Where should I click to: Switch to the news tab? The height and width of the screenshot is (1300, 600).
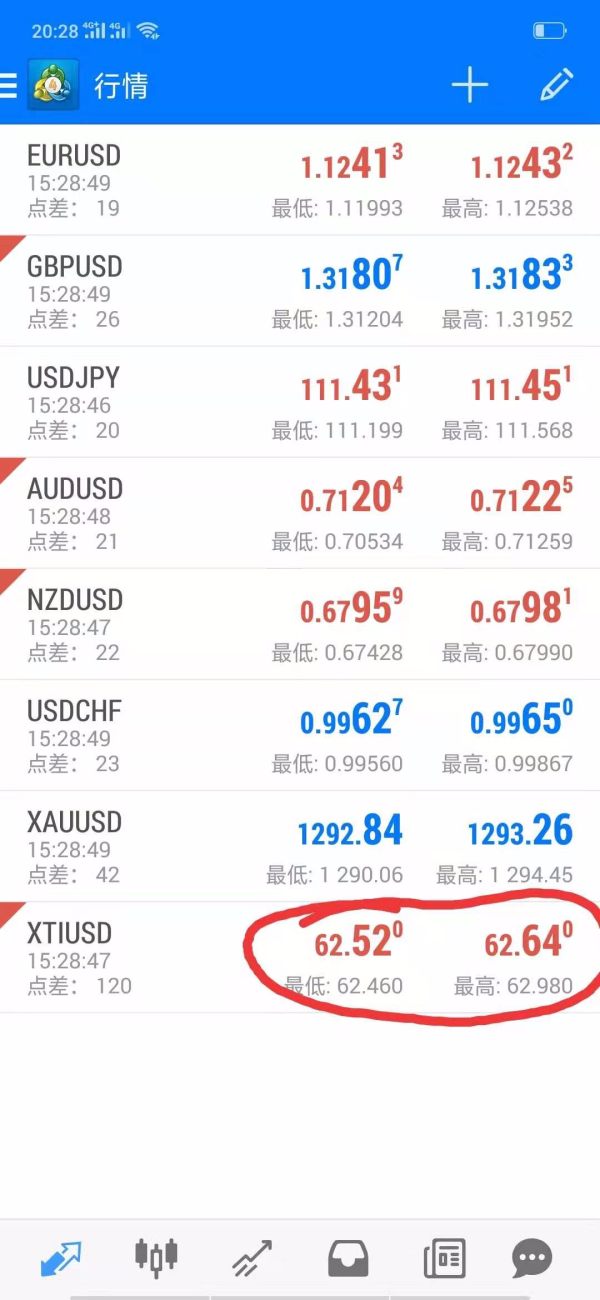(x=444, y=1257)
